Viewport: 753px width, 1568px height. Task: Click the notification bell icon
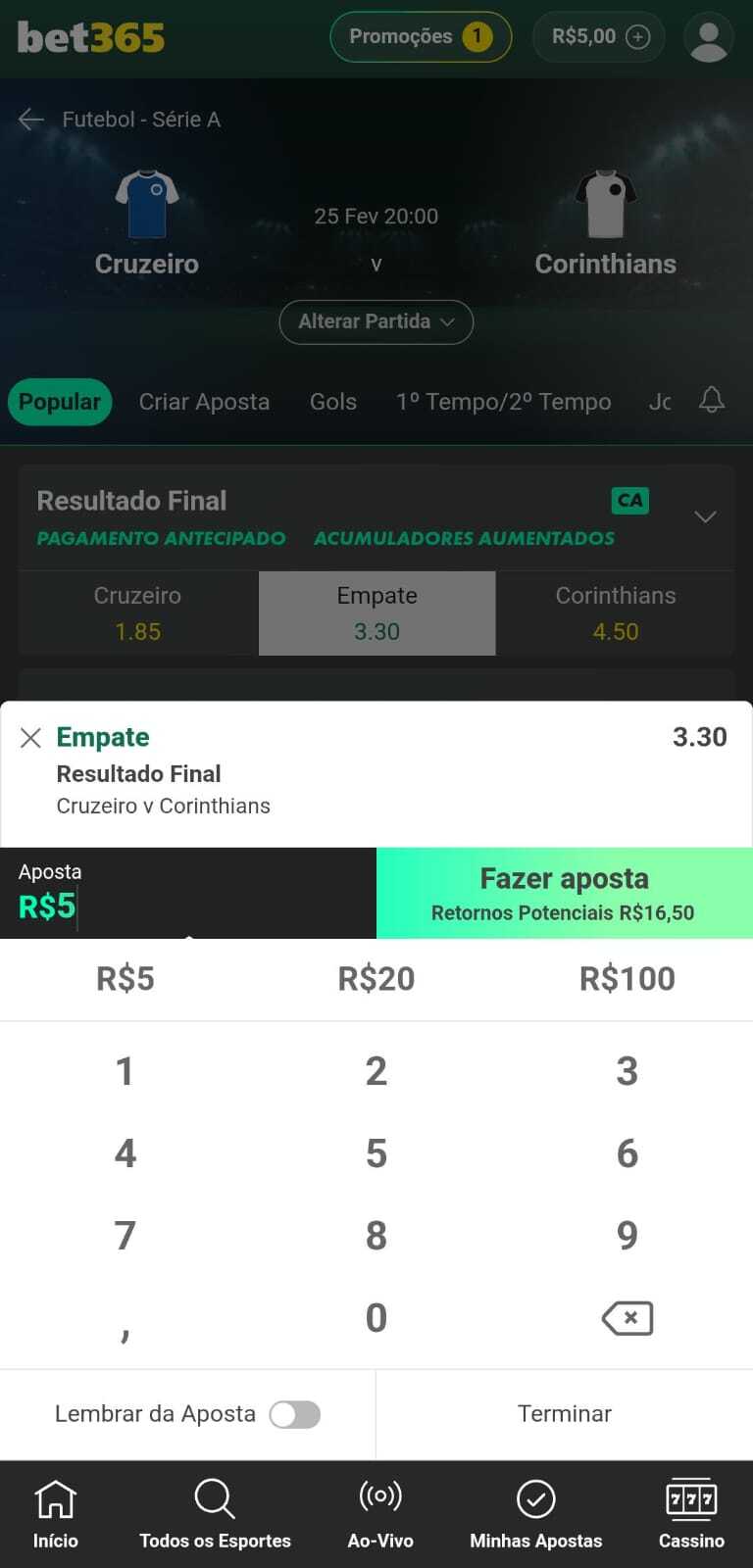pos(712,400)
